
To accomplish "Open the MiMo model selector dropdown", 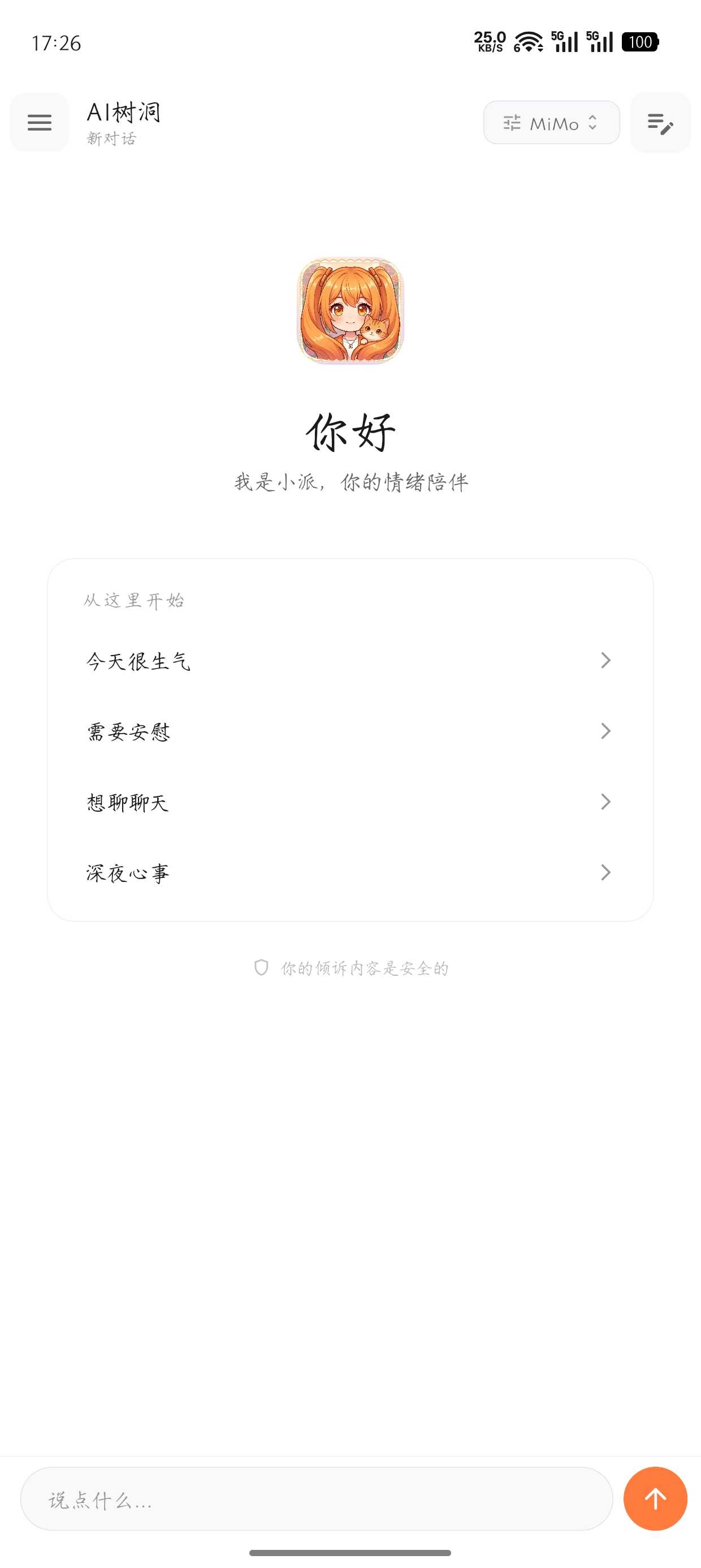I will click(551, 122).
